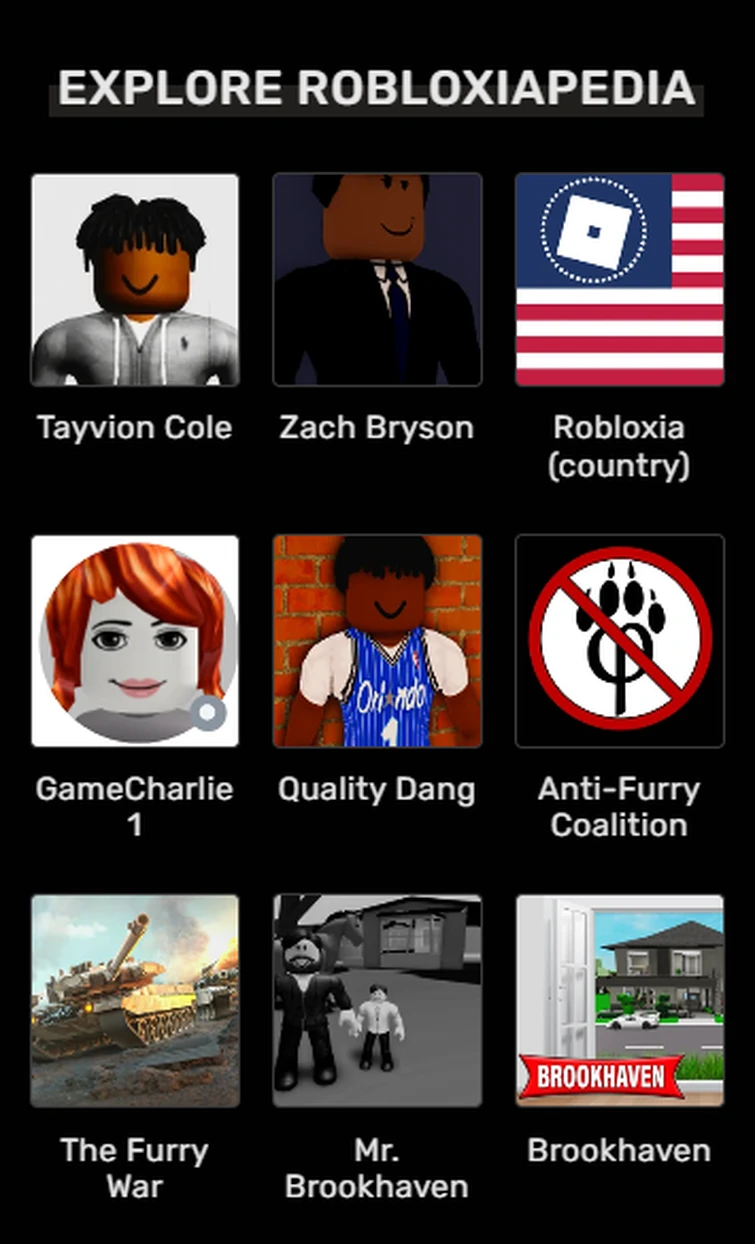
Task: View the Robloxia (country) article
Action: pyautogui.click(x=619, y=280)
